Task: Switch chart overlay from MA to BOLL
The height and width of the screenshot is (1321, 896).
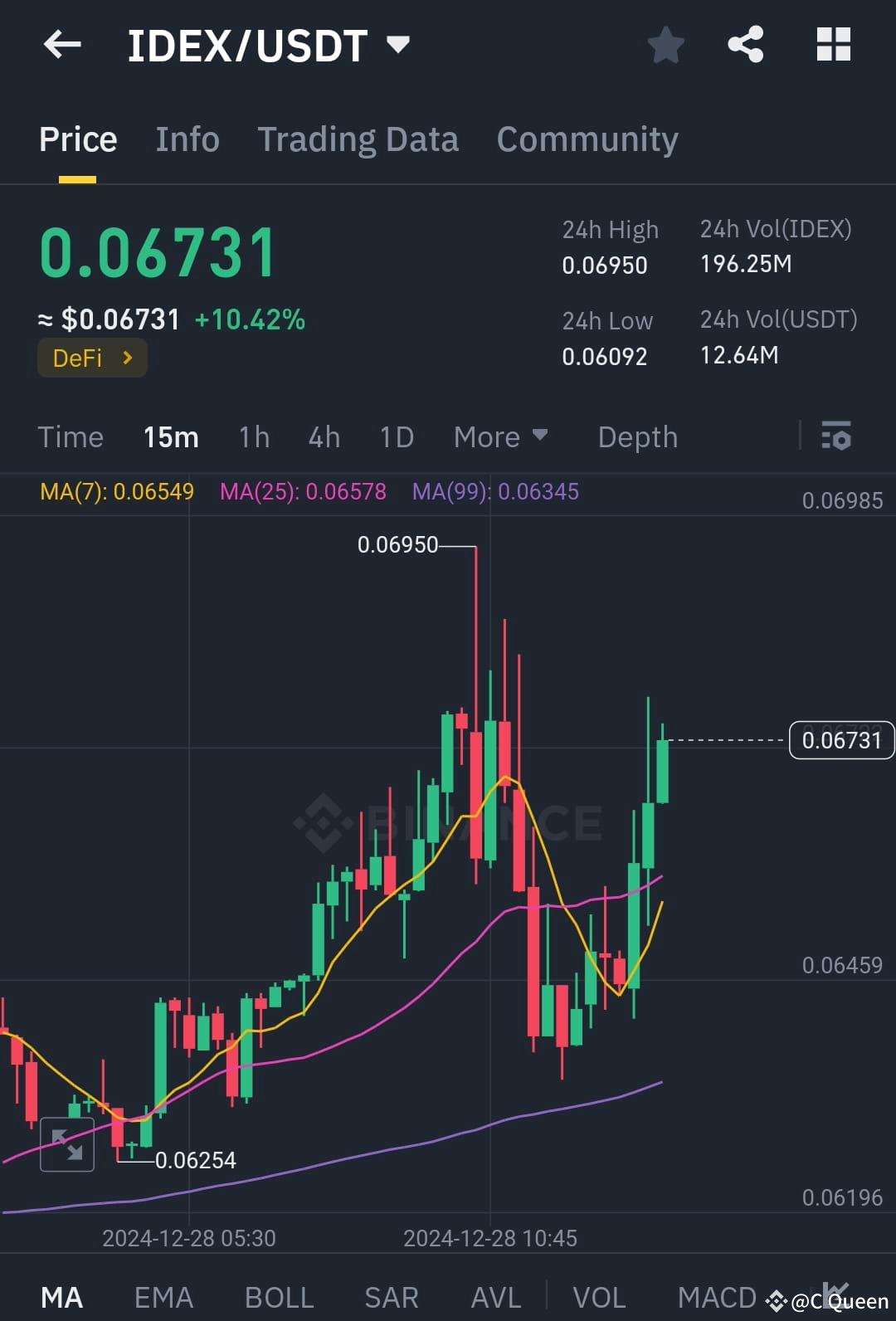Action: click(278, 1296)
